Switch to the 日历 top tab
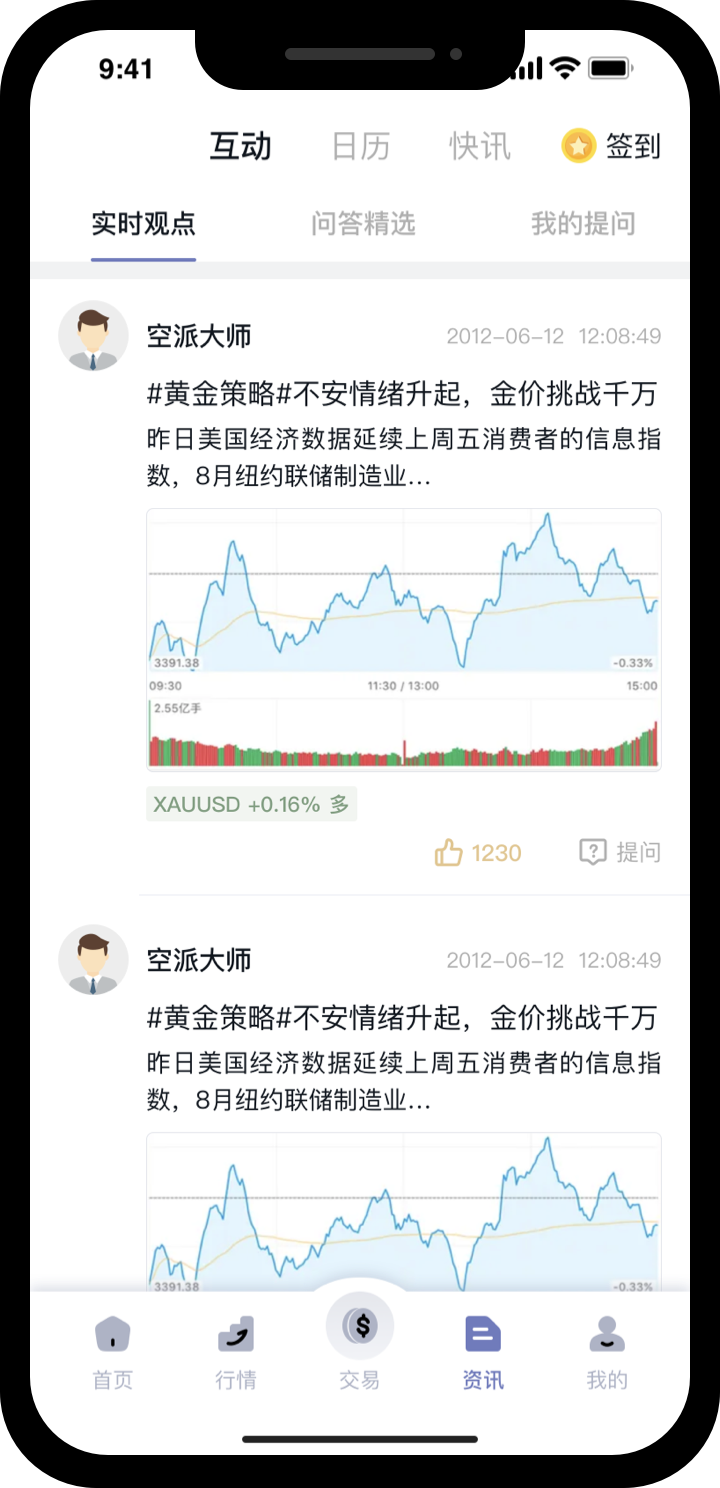This screenshot has height=1488, width=720. coord(360,146)
